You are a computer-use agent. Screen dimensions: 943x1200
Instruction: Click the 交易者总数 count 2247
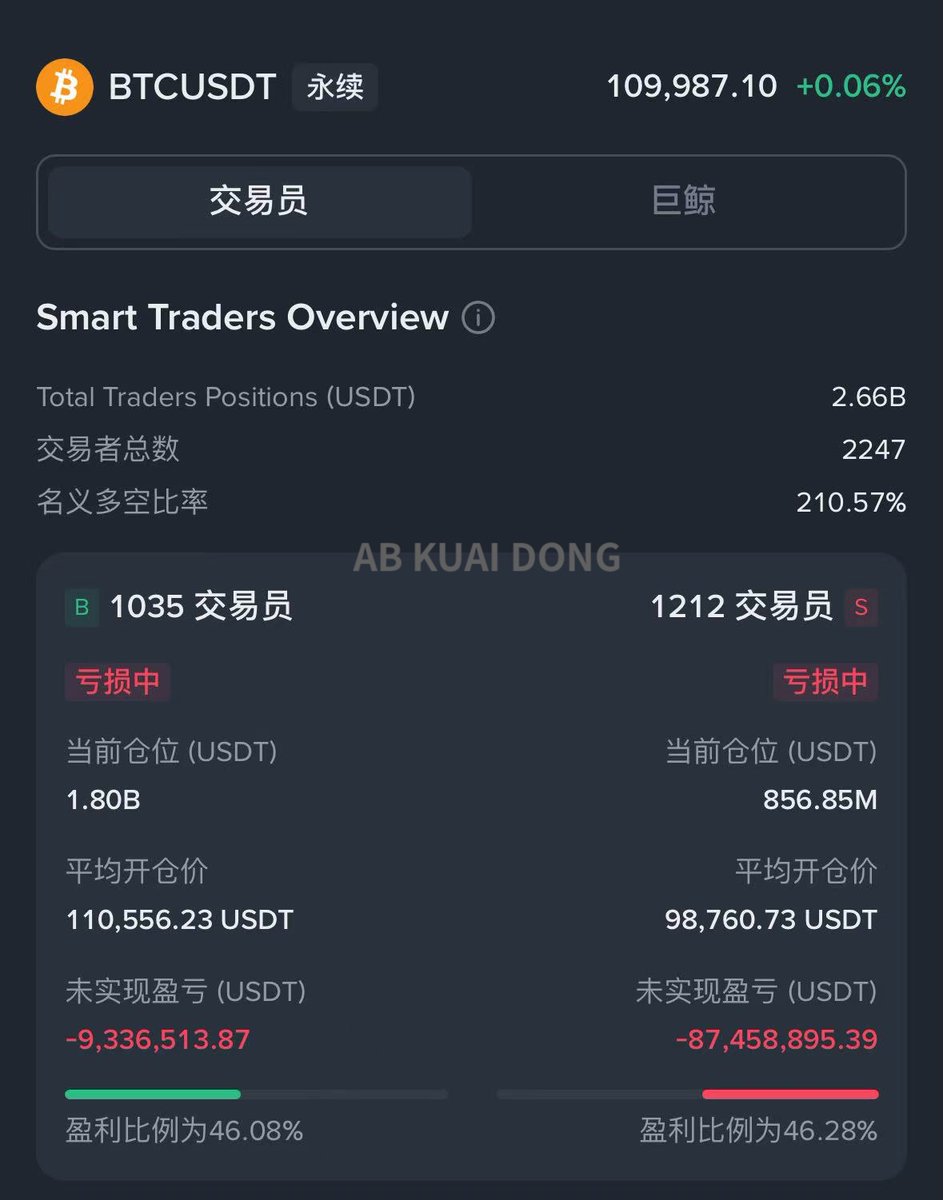(874, 450)
